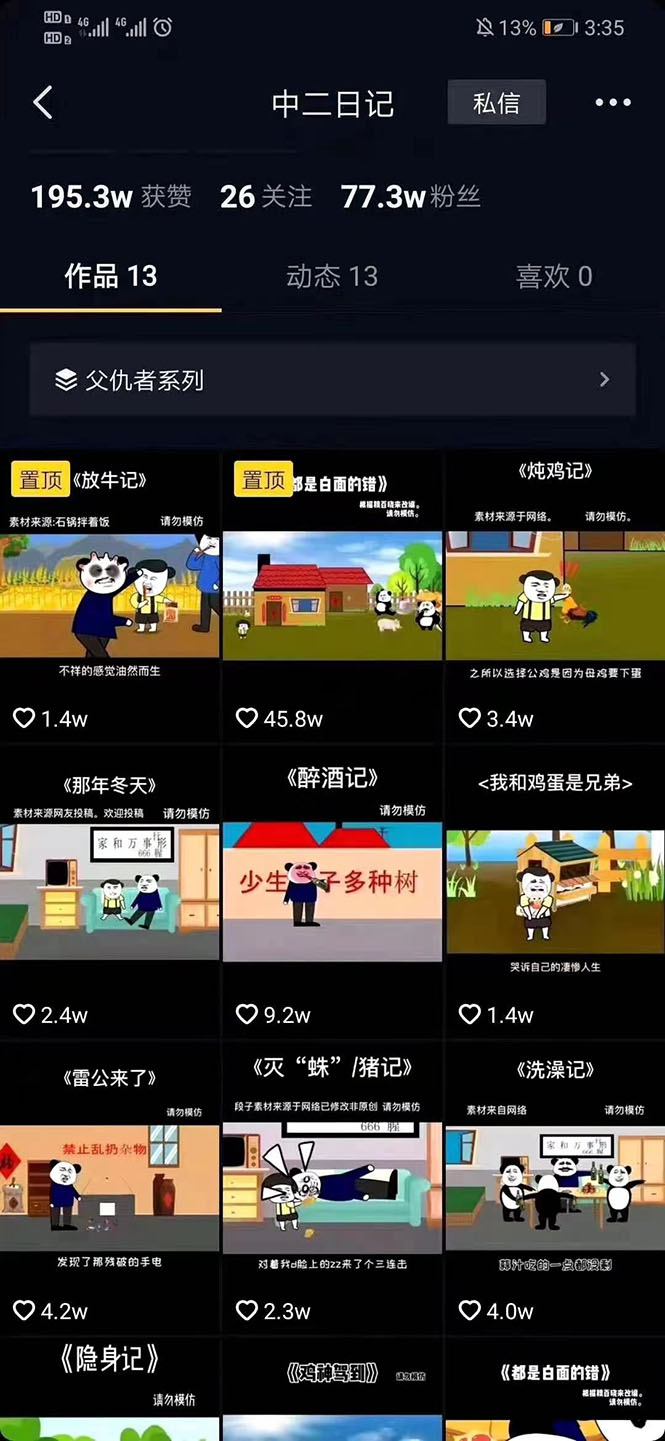Play the video 《洗澡记》

pos(555,1185)
